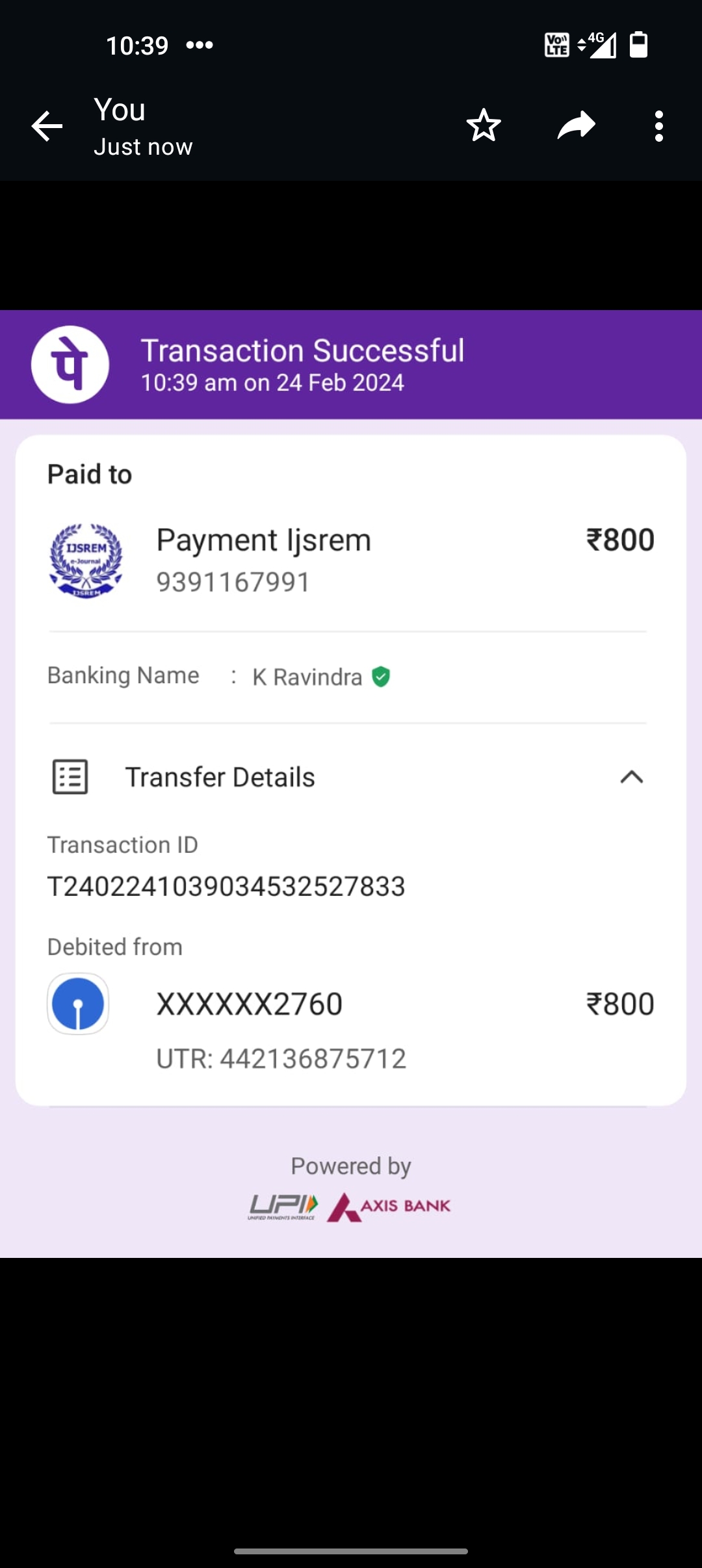Forward this image with the arrow
The height and width of the screenshot is (1568, 702).
tap(576, 125)
